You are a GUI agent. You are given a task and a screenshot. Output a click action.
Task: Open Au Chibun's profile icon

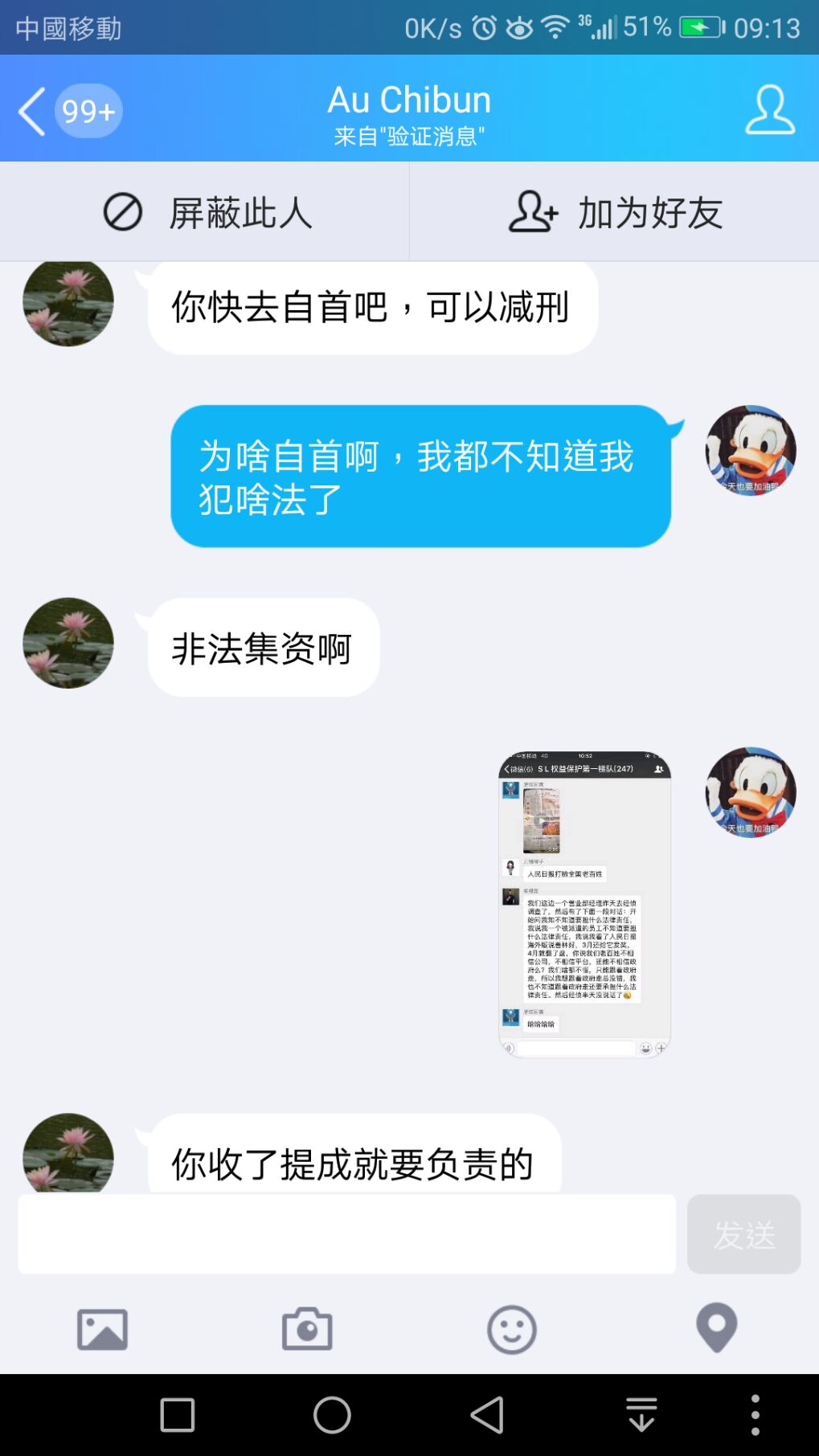769,110
